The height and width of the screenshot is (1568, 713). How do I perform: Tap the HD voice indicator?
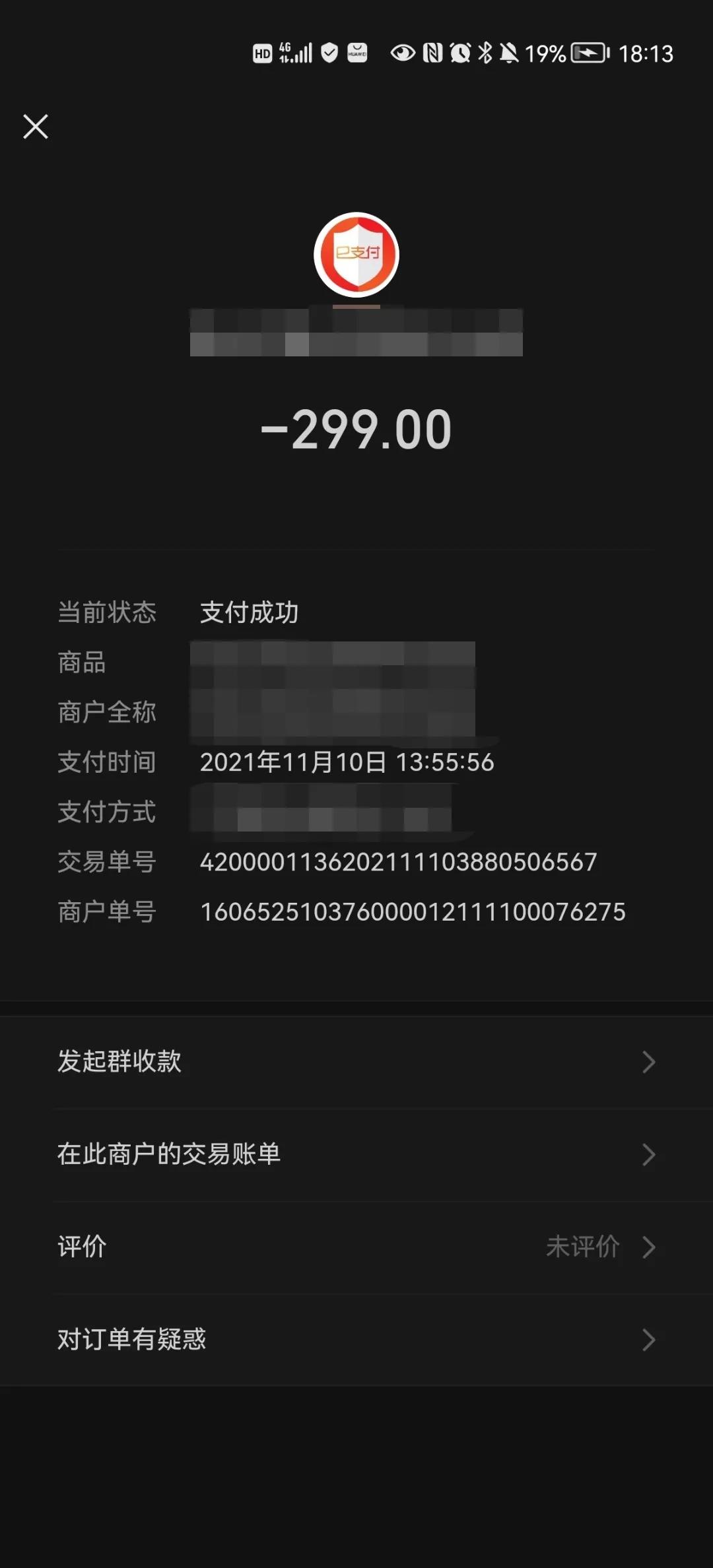coord(262,53)
